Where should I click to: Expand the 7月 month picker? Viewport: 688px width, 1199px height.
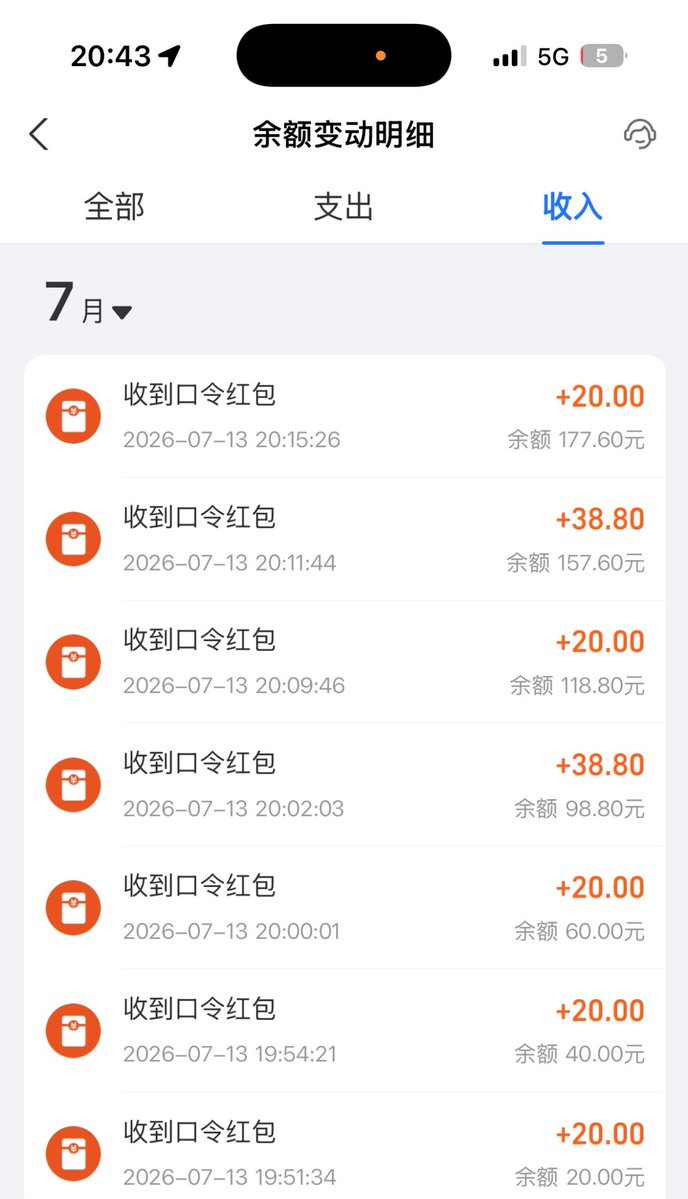88,303
